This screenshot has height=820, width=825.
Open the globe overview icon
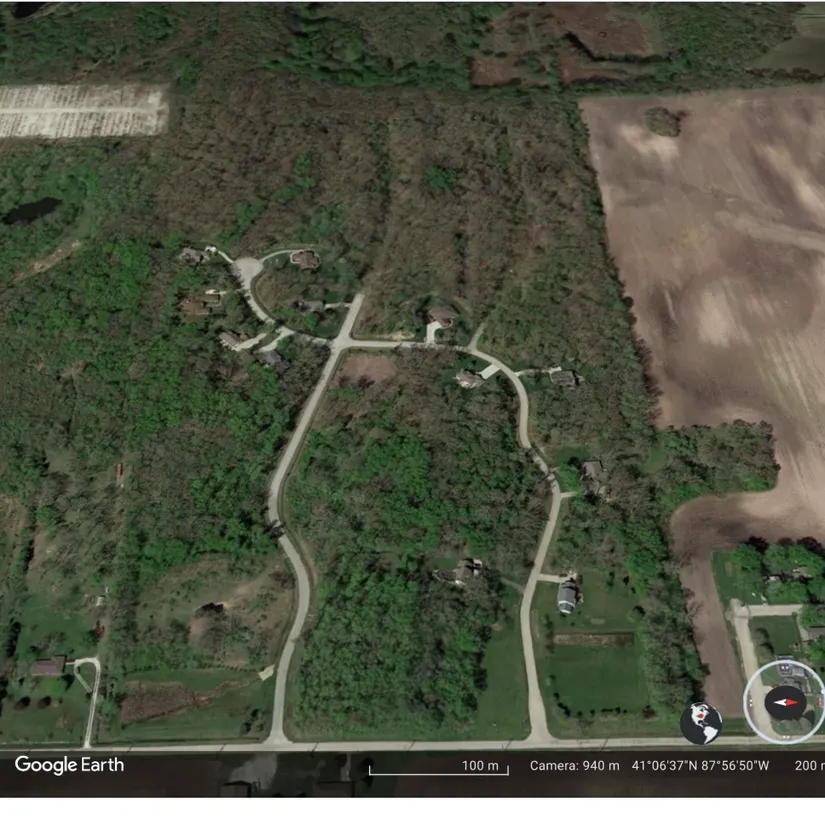point(701,721)
